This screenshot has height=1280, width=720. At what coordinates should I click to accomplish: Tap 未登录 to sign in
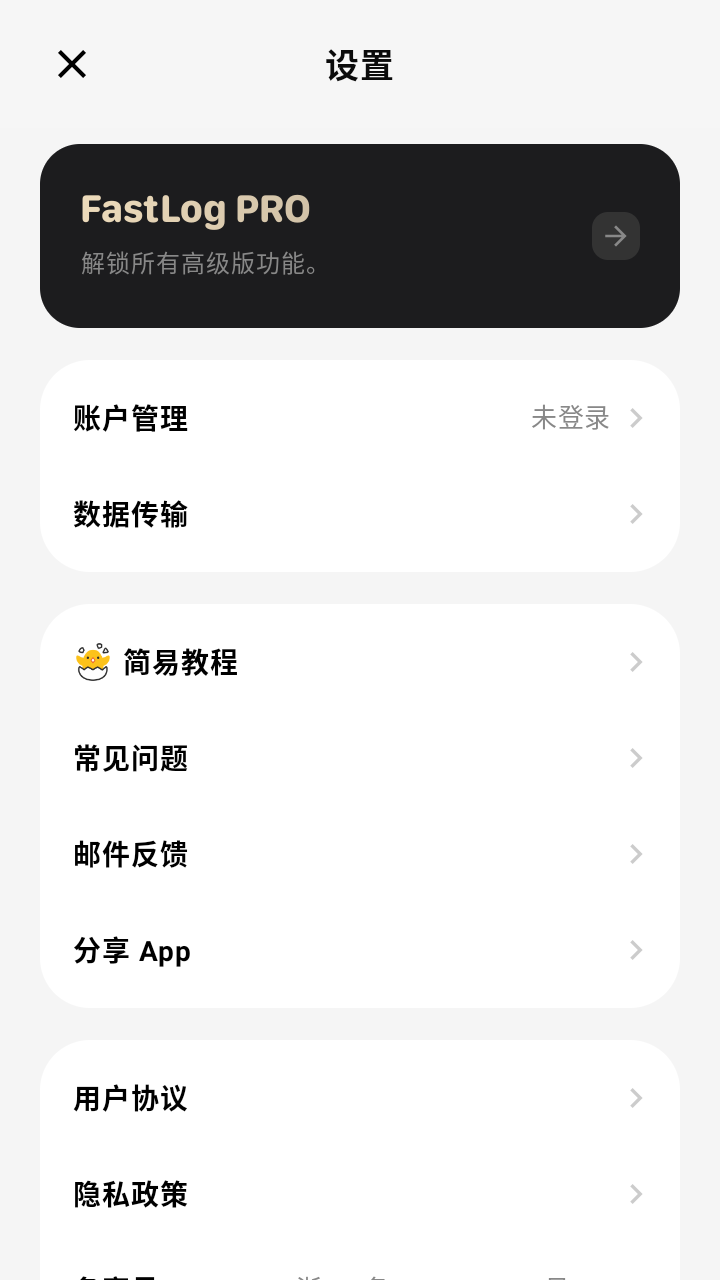pos(570,418)
